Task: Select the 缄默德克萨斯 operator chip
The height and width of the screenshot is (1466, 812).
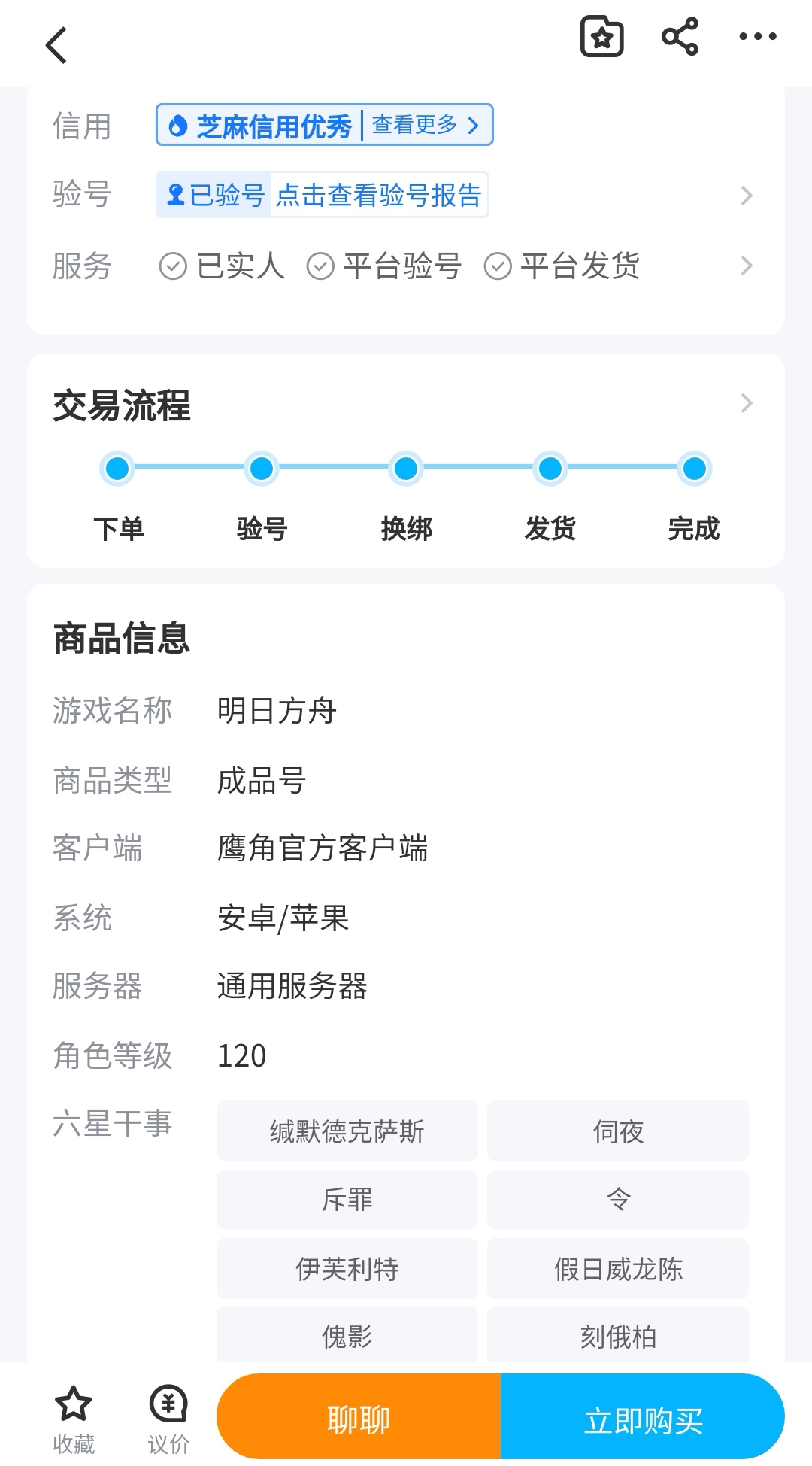Action: click(347, 1131)
